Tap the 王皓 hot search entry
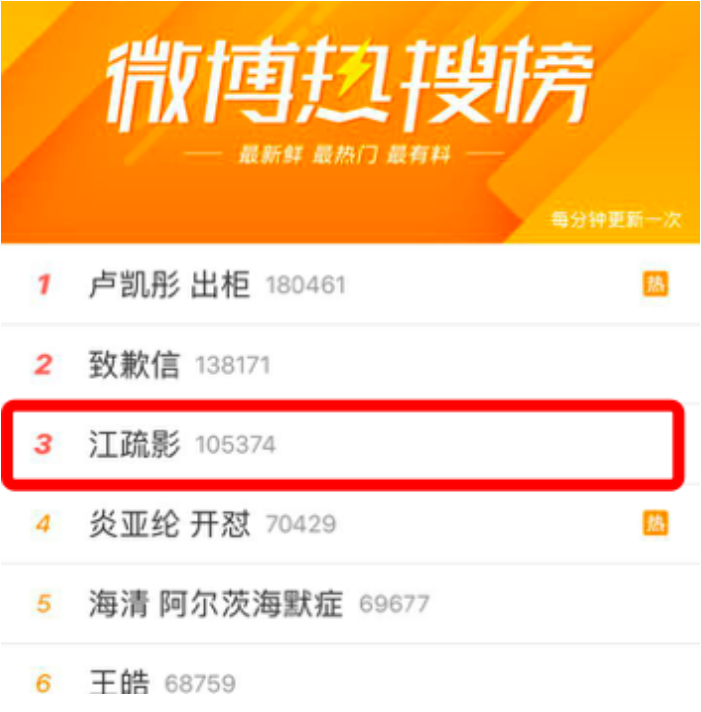The image size is (701, 712). pyautogui.click(x=119, y=684)
